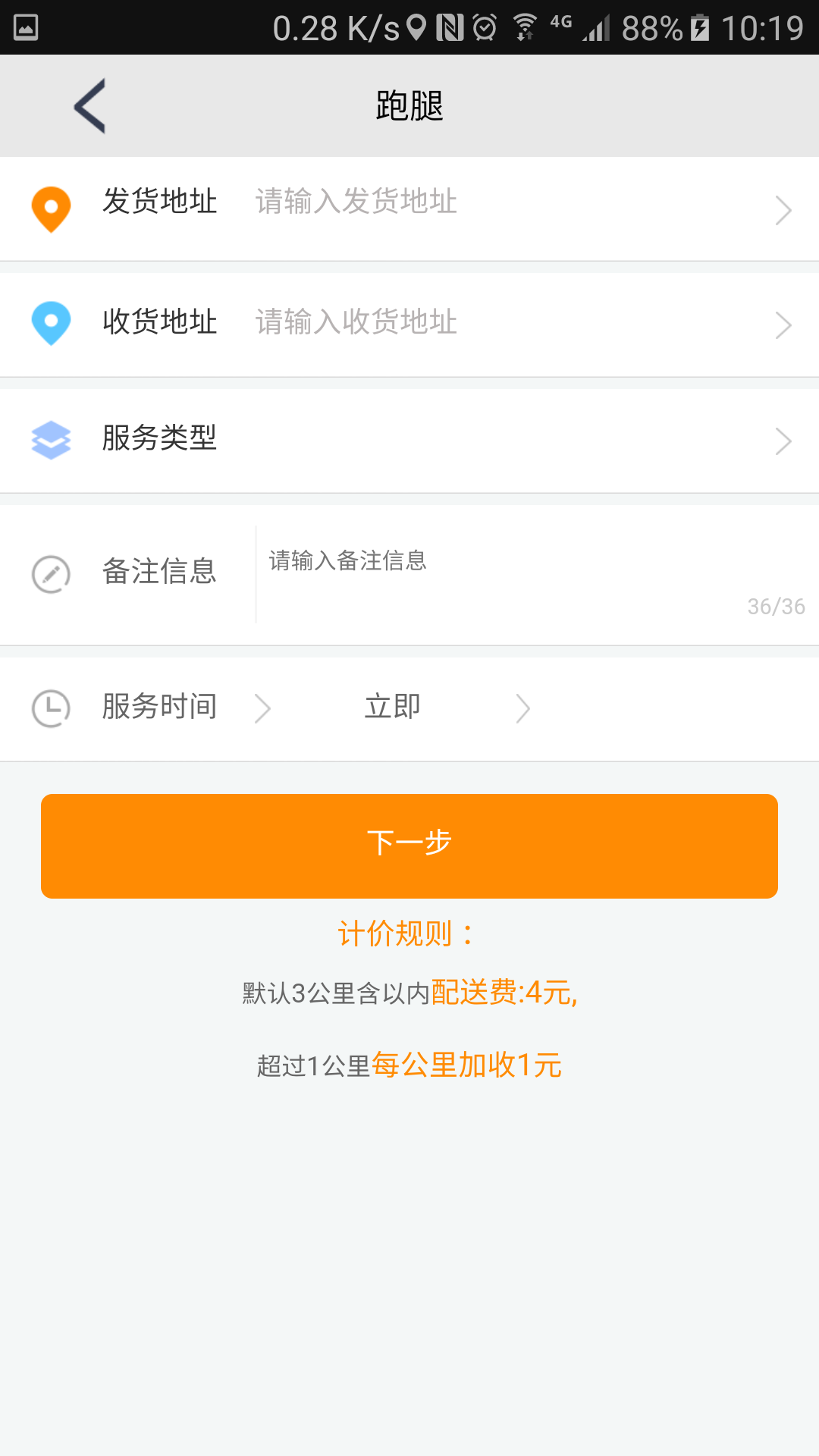This screenshot has height=1456, width=819.
Task: Click the clock icon beside 服务时间
Action: (50, 708)
